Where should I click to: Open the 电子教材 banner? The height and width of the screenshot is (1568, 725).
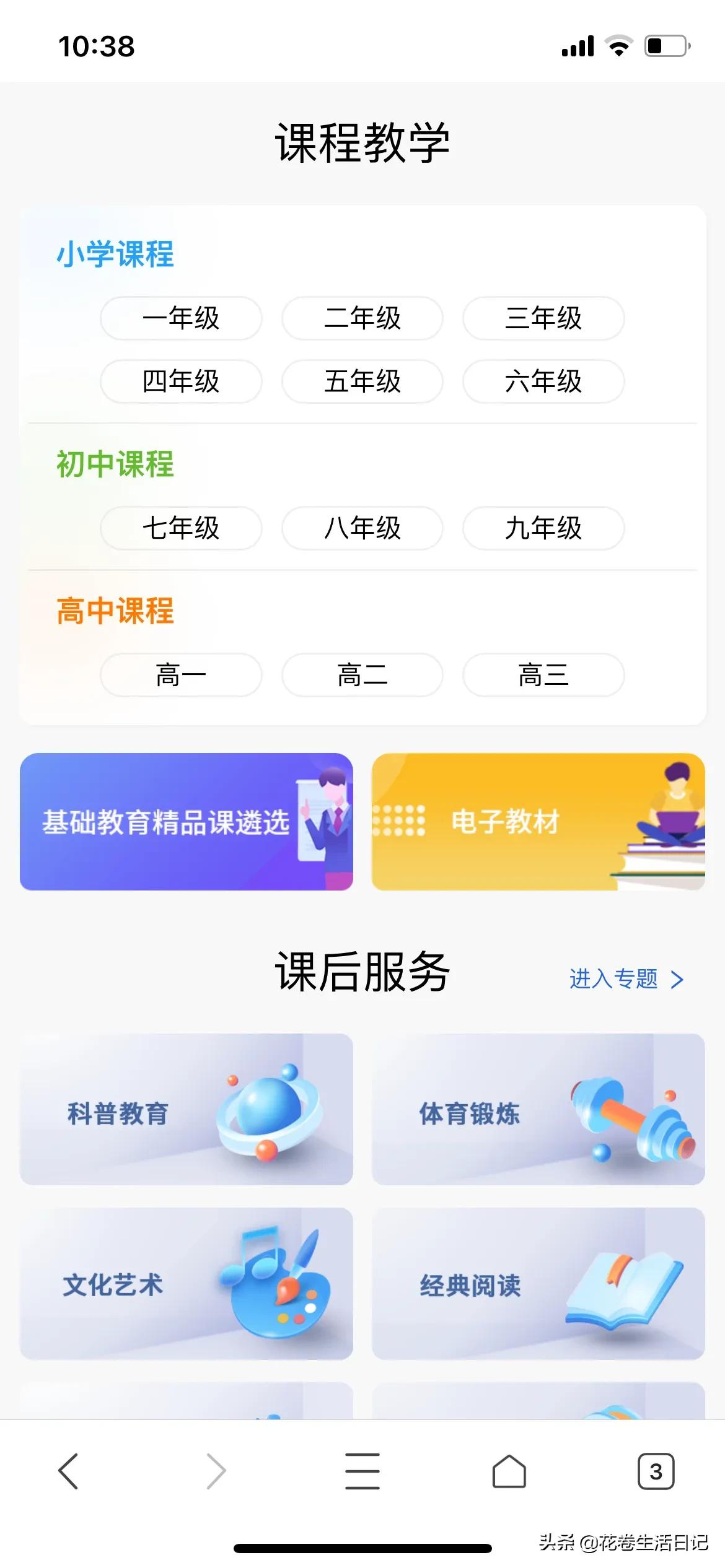tap(537, 822)
